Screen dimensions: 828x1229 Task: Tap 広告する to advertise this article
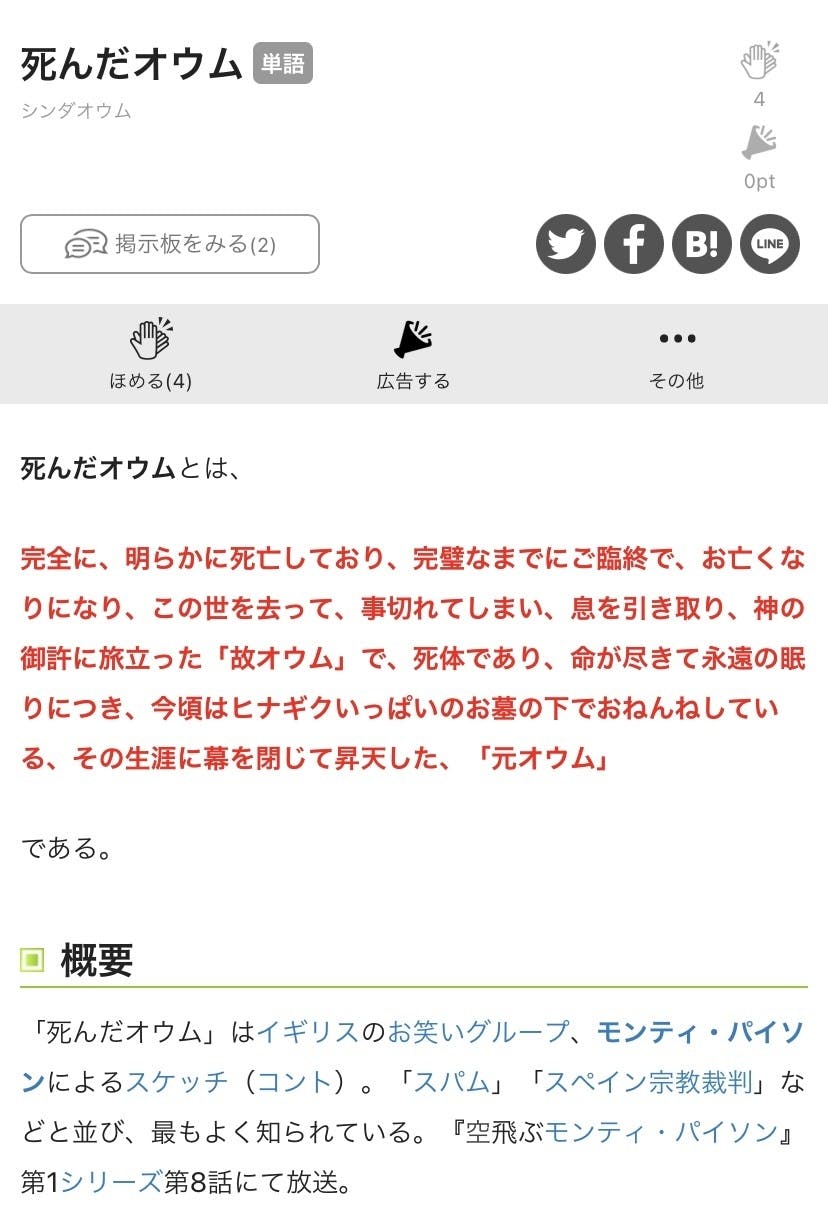tap(413, 354)
